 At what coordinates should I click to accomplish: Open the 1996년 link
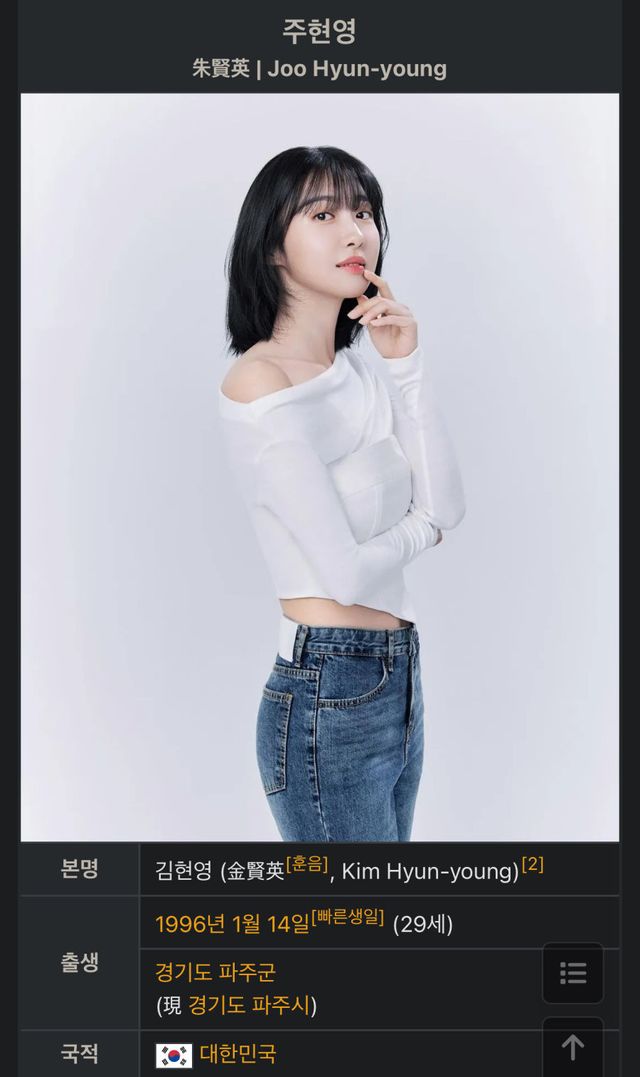click(190, 924)
